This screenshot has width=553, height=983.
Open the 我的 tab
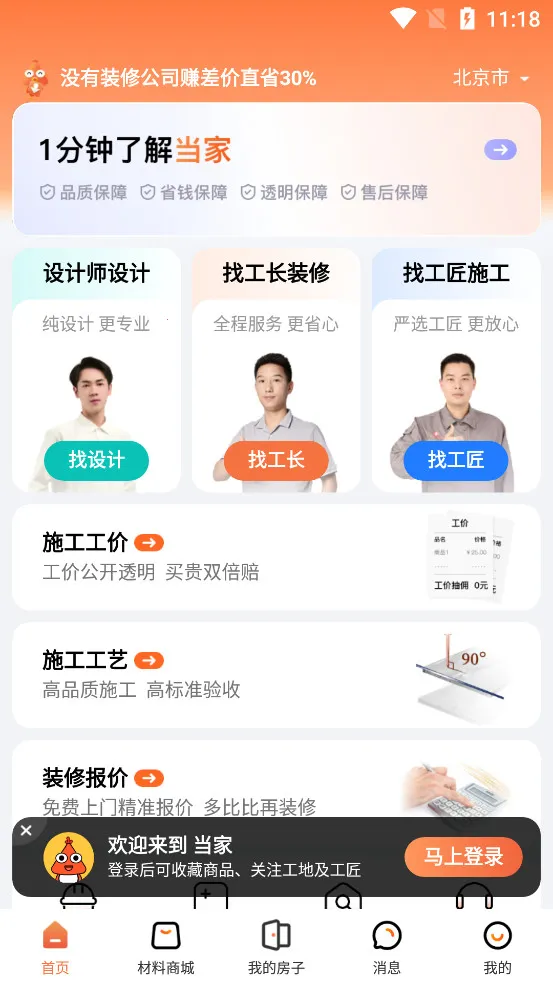point(497,947)
